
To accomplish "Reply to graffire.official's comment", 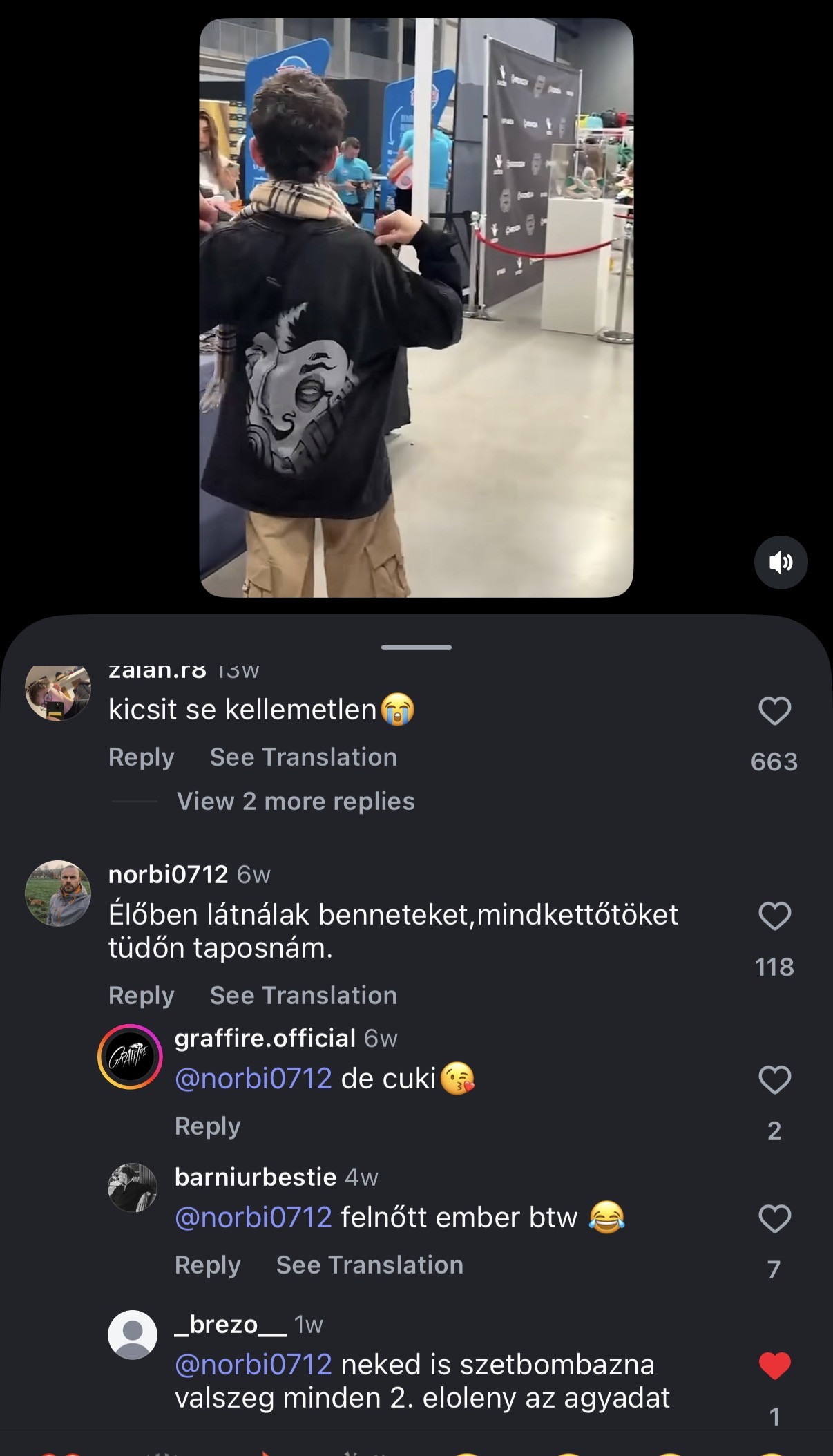I will [207, 1126].
